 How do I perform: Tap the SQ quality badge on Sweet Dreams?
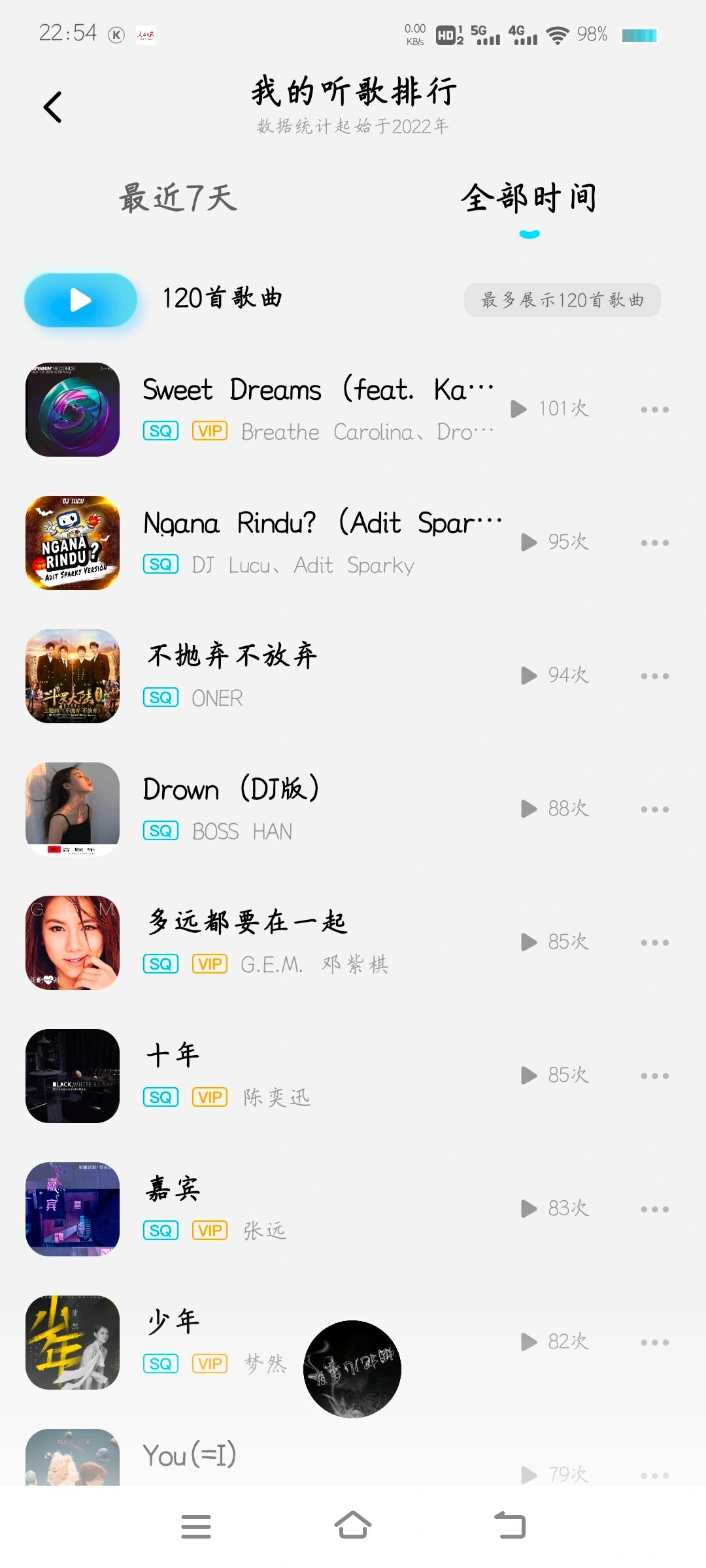click(x=160, y=431)
